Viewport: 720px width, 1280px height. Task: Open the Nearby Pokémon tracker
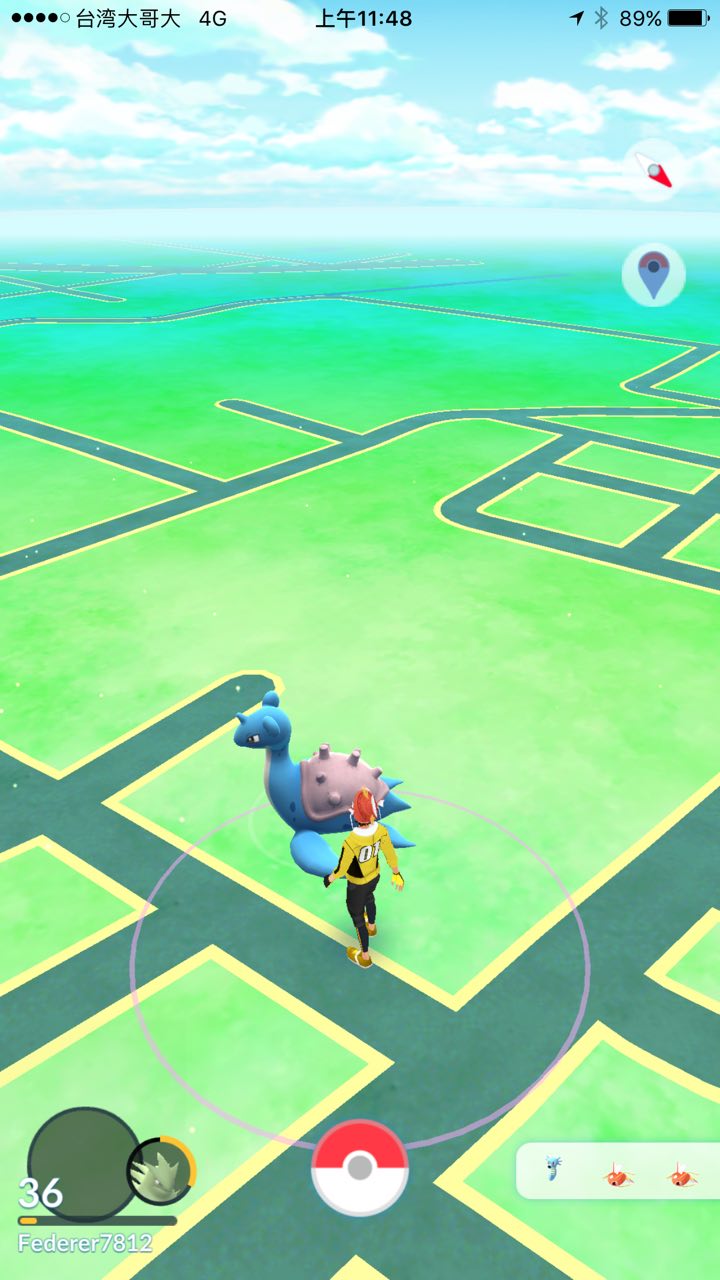coord(617,1172)
